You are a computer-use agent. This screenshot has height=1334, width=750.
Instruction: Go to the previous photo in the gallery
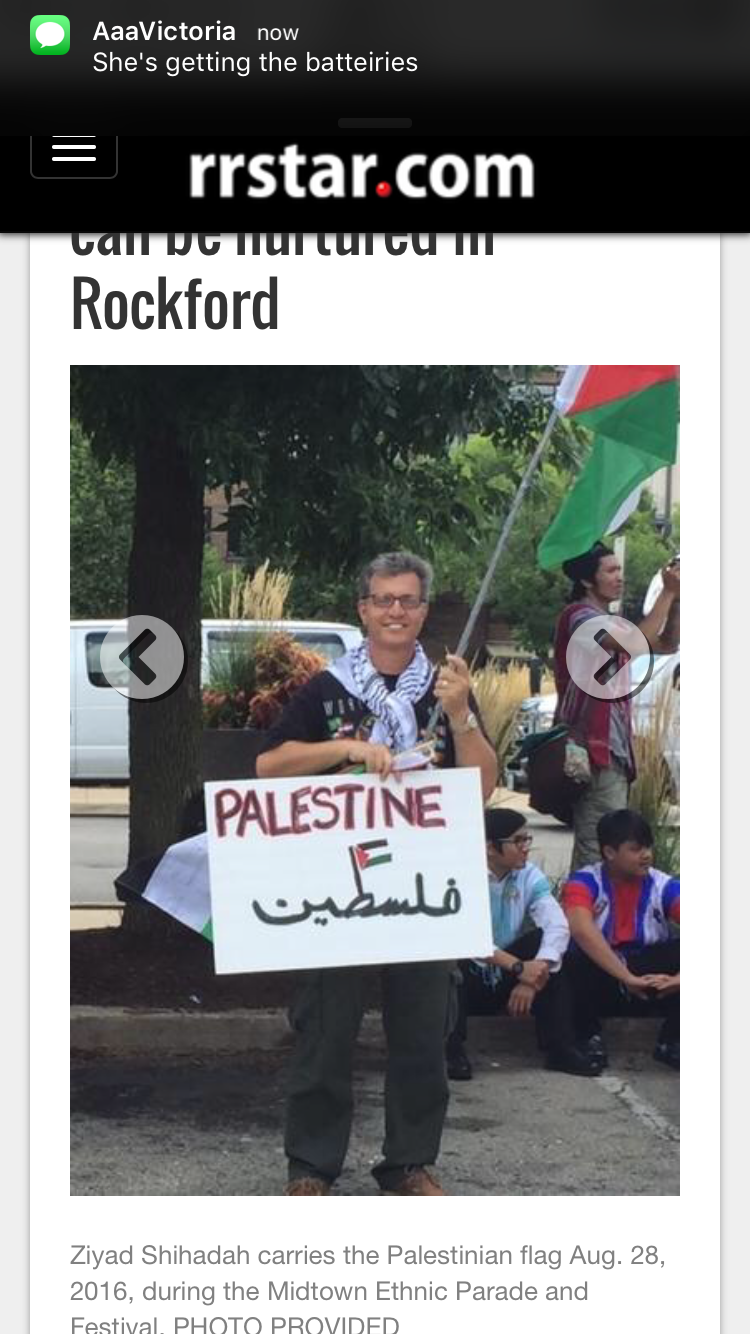click(142, 657)
